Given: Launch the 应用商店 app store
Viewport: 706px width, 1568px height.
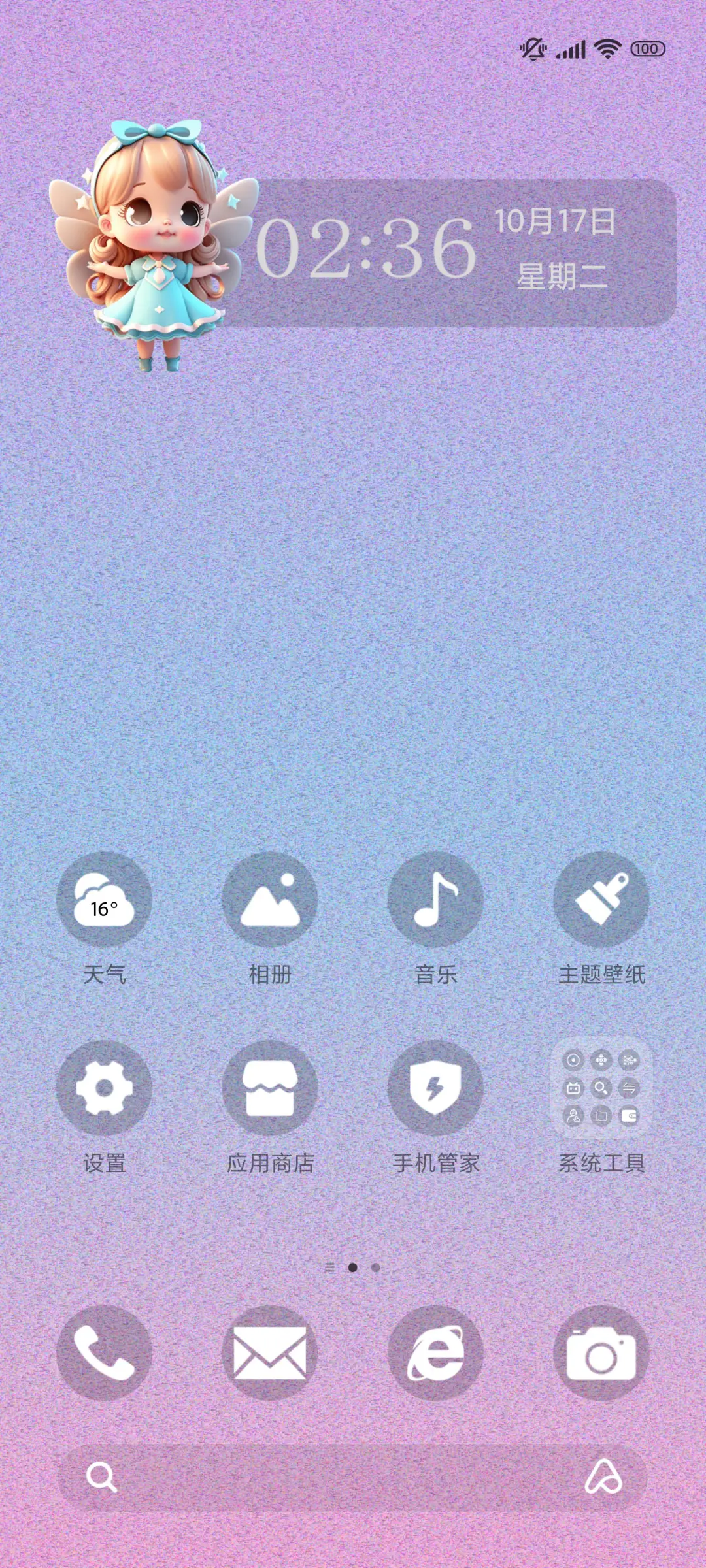Looking at the screenshot, I should click(x=271, y=1088).
